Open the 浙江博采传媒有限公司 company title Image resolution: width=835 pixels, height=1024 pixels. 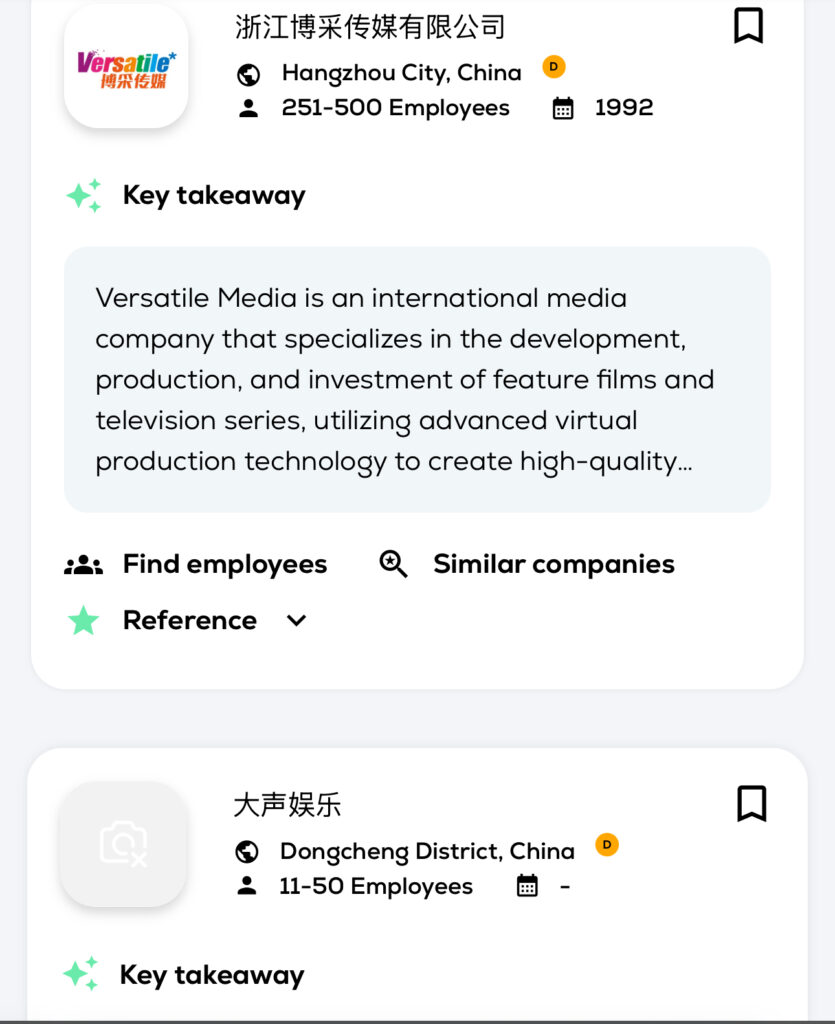[370, 27]
